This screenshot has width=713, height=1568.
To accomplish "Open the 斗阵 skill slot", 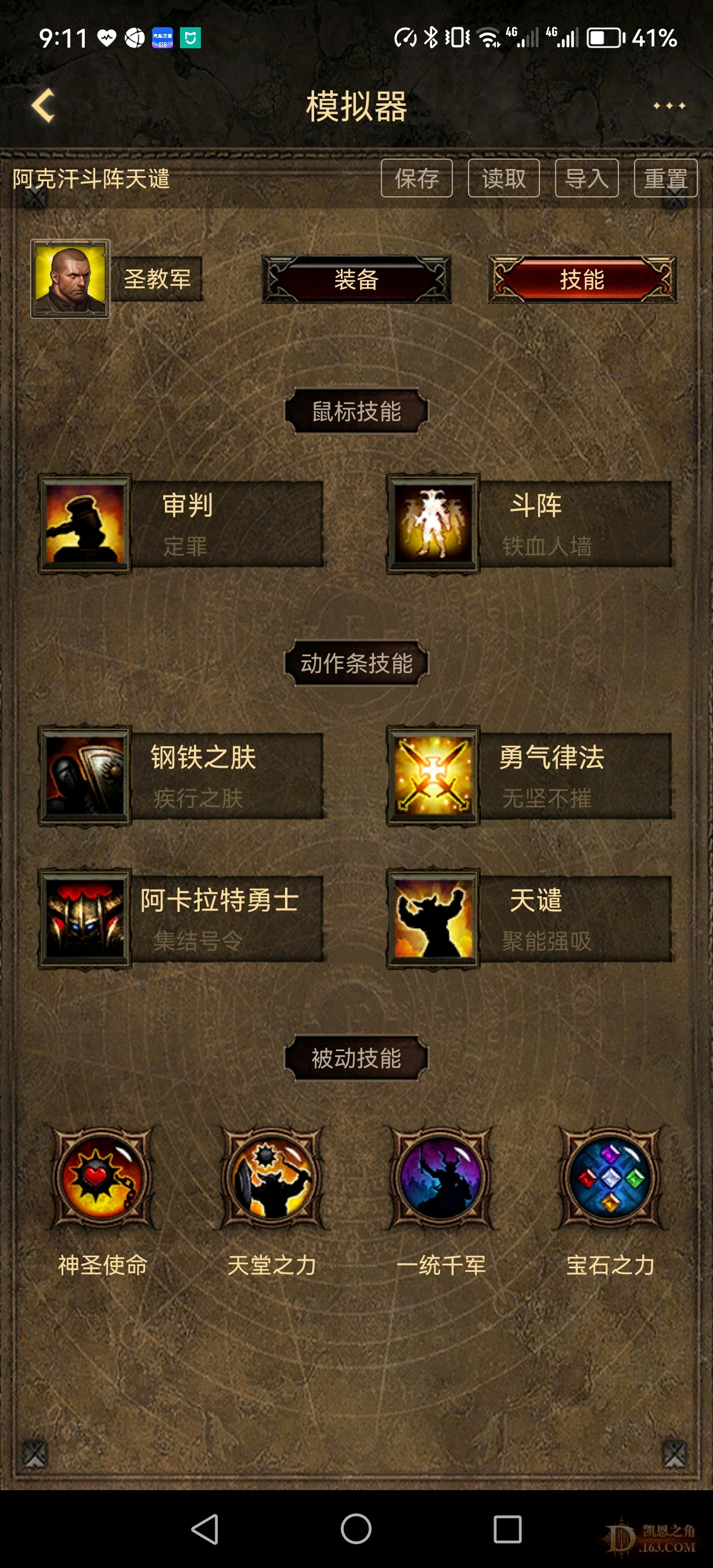I will pyautogui.click(x=530, y=524).
